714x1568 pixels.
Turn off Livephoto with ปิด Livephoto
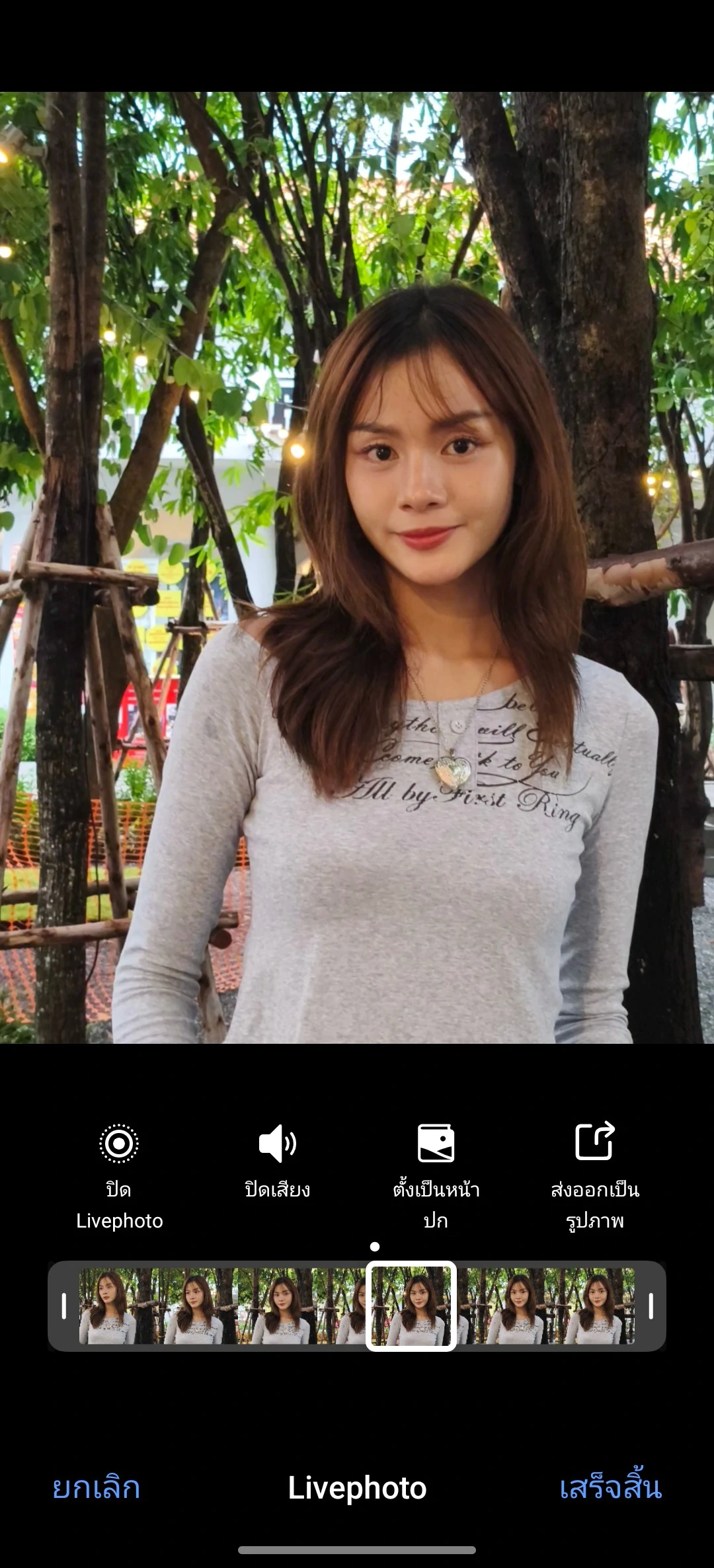point(119,1173)
